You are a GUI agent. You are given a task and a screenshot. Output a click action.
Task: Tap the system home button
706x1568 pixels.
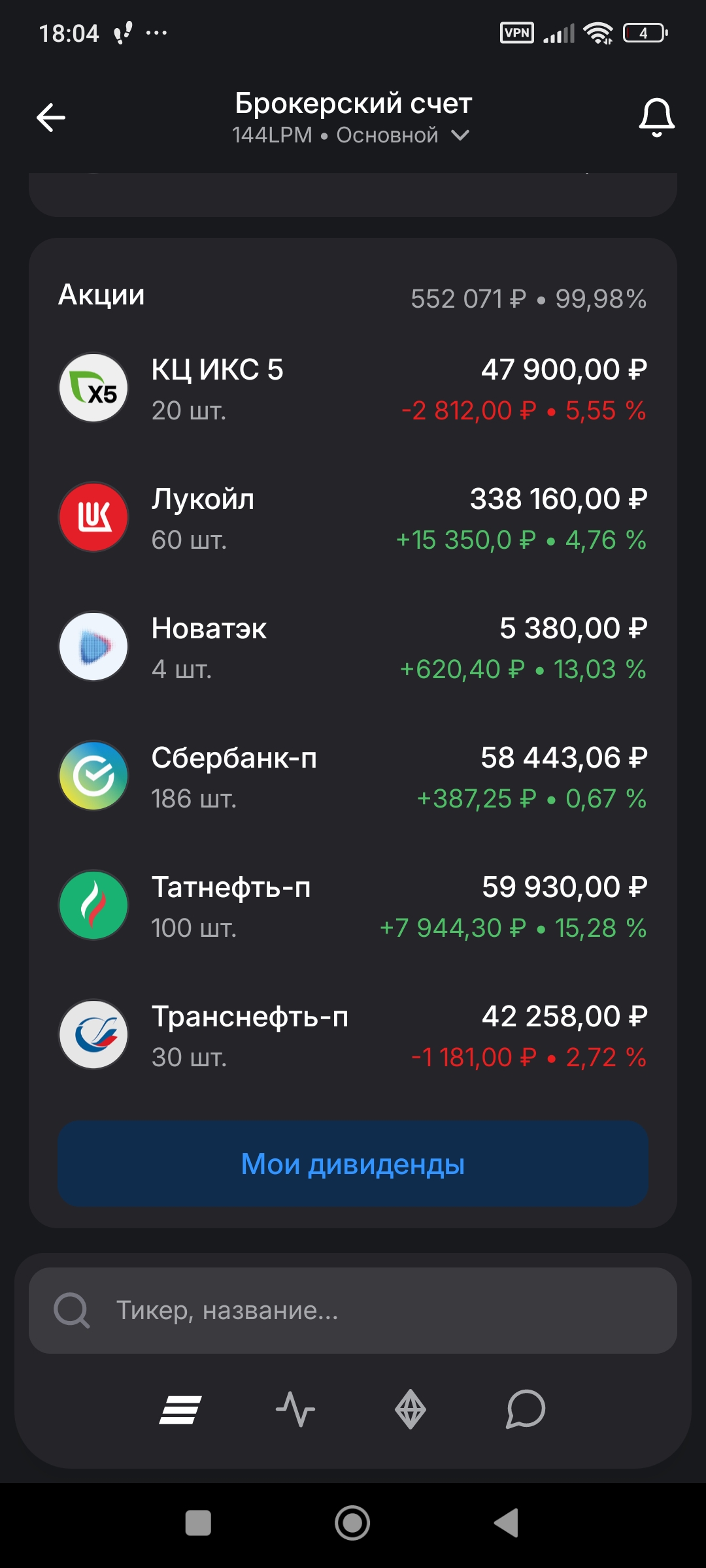pyautogui.click(x=352, y=1524)
